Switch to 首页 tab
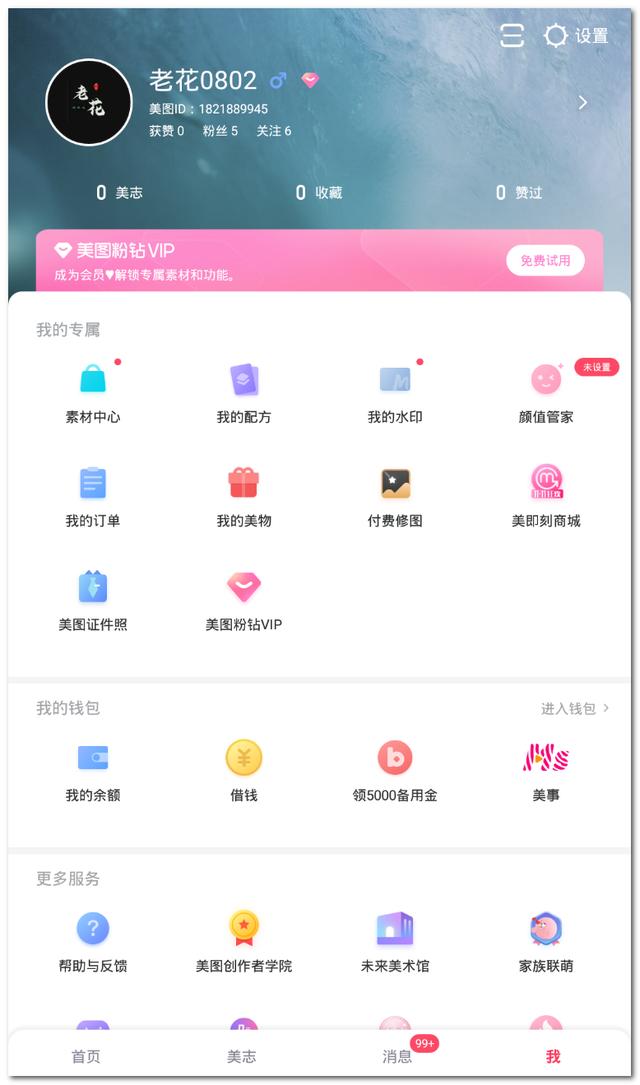This screenshot has width=640, height=1085. [x=86, y=1056]
